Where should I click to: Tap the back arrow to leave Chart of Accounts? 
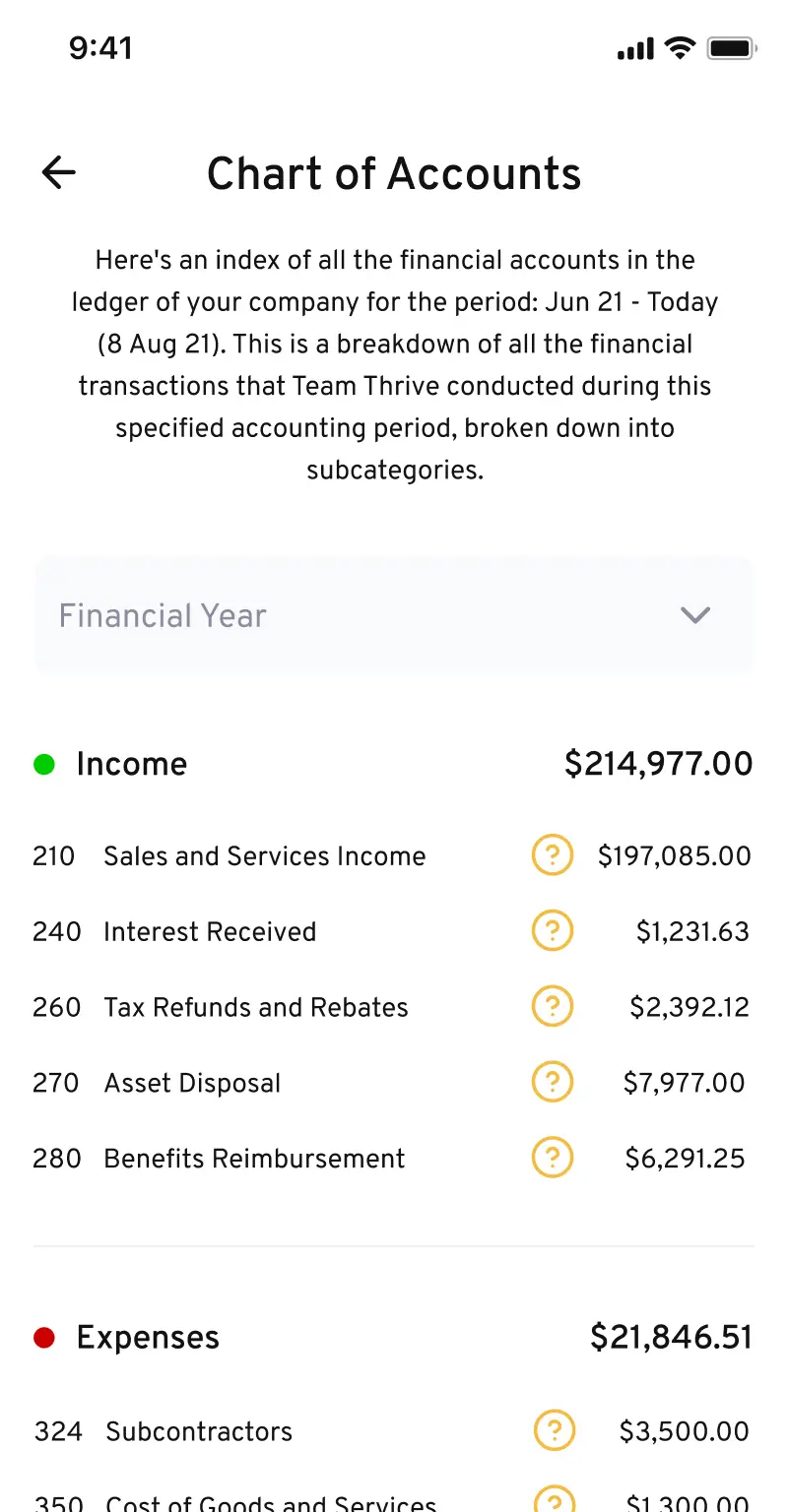click(58, 172)
